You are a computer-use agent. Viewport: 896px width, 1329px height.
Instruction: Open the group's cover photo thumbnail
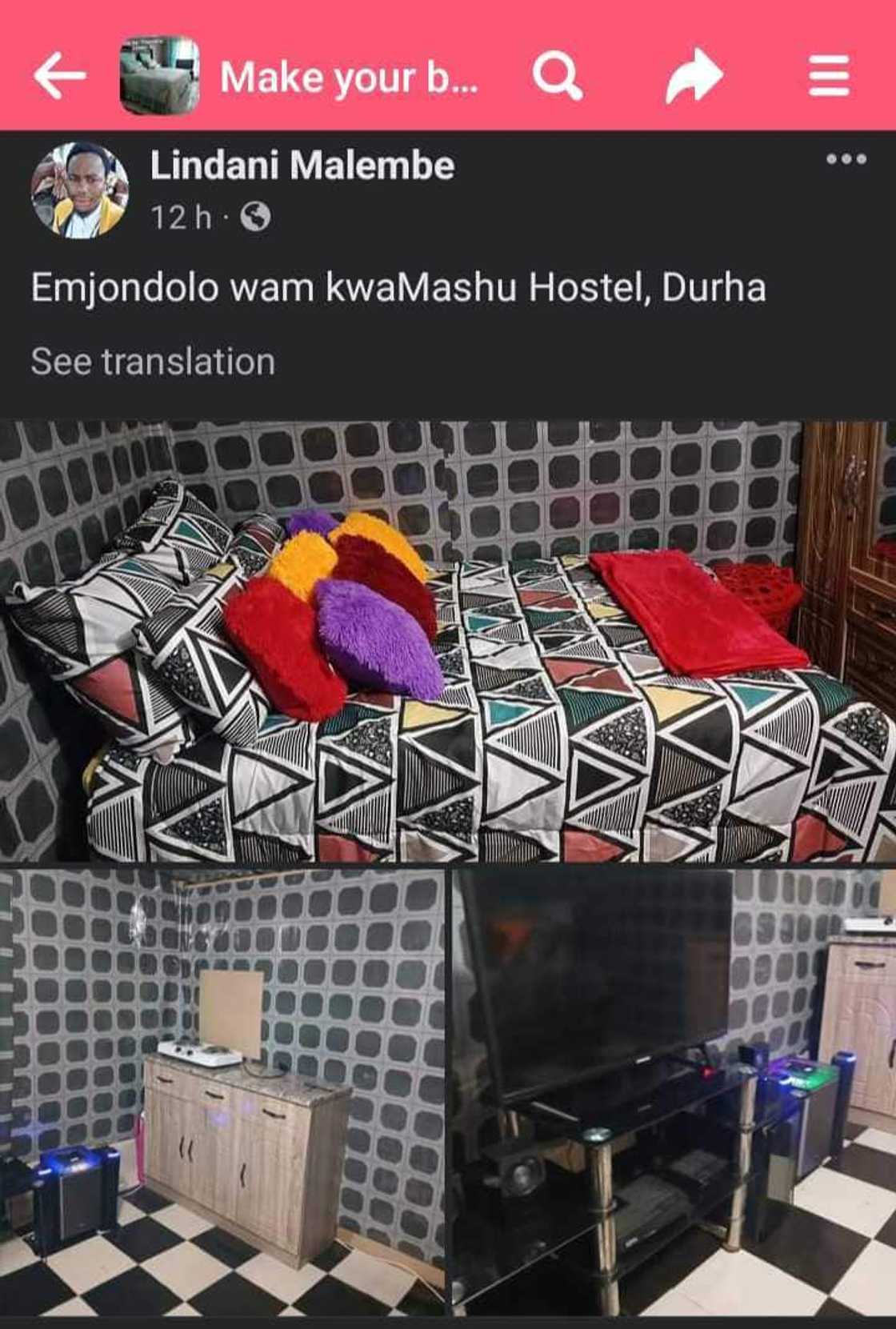tap(159, 76)
